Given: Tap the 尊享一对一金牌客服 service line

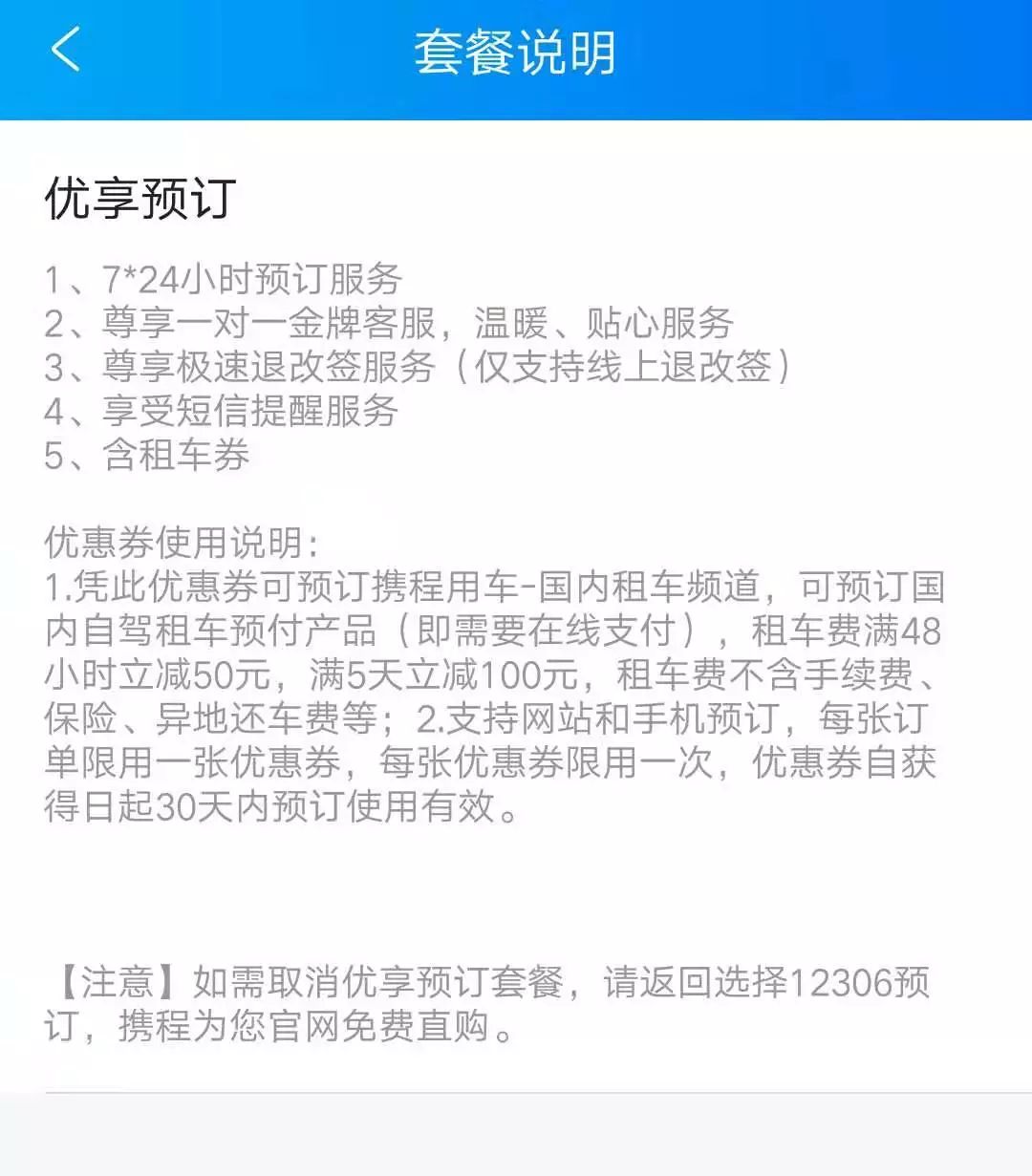Looking at the screenshot, I should [x=392, y=324].
